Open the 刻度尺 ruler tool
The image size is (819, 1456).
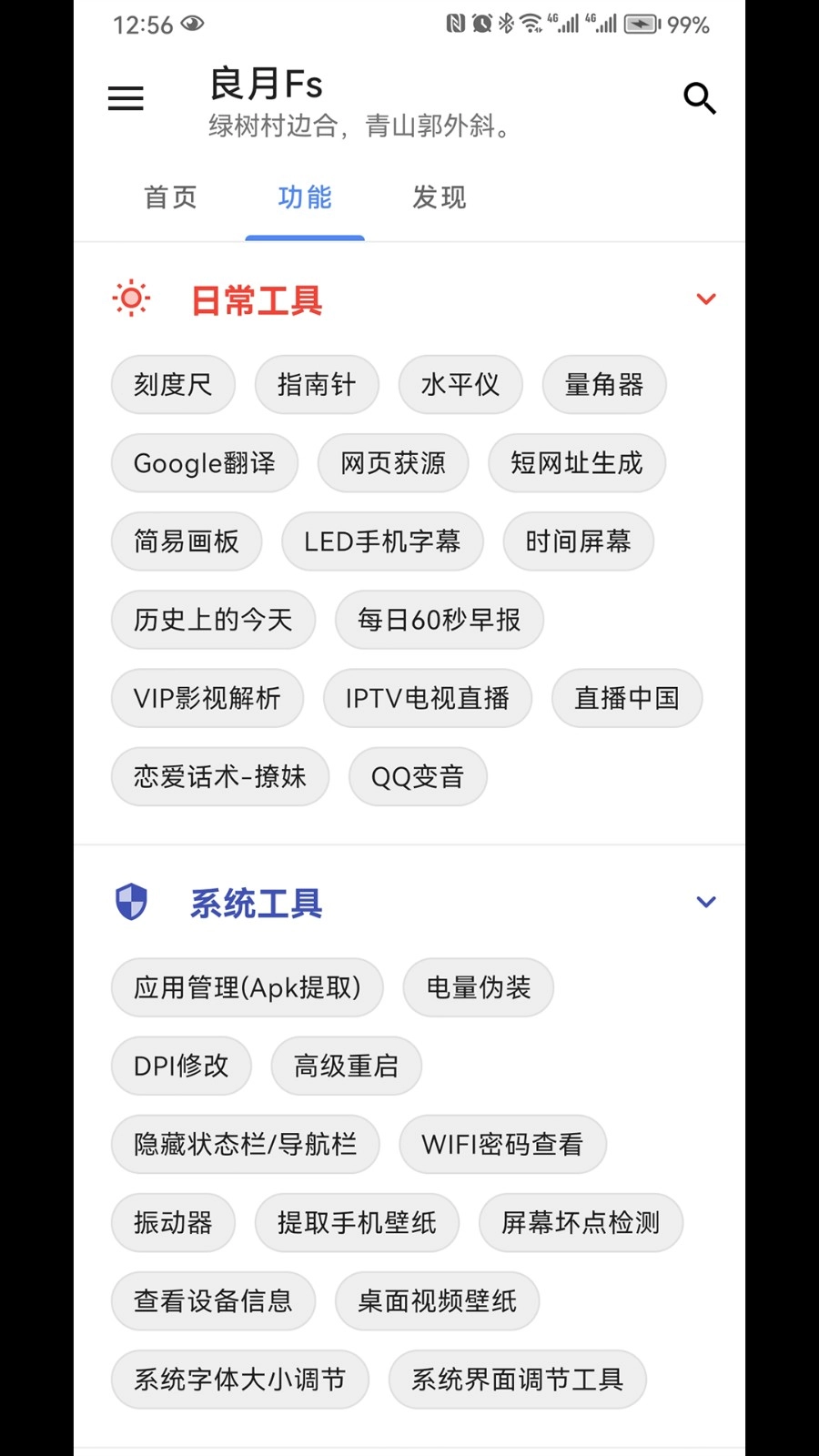[x=173, y=385]
